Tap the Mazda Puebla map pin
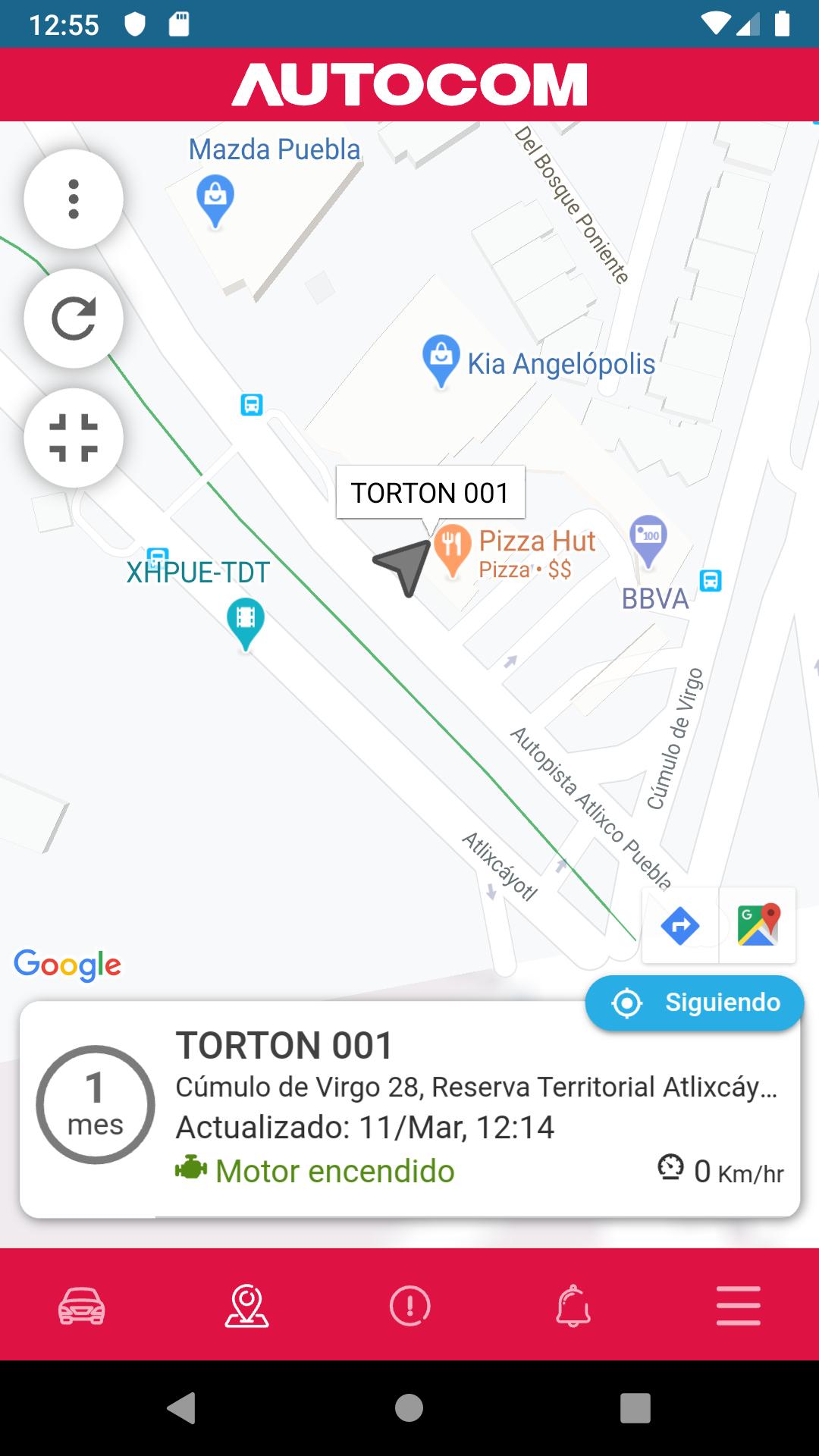The height and width of the screenshot is (1456, 819). 215,200
